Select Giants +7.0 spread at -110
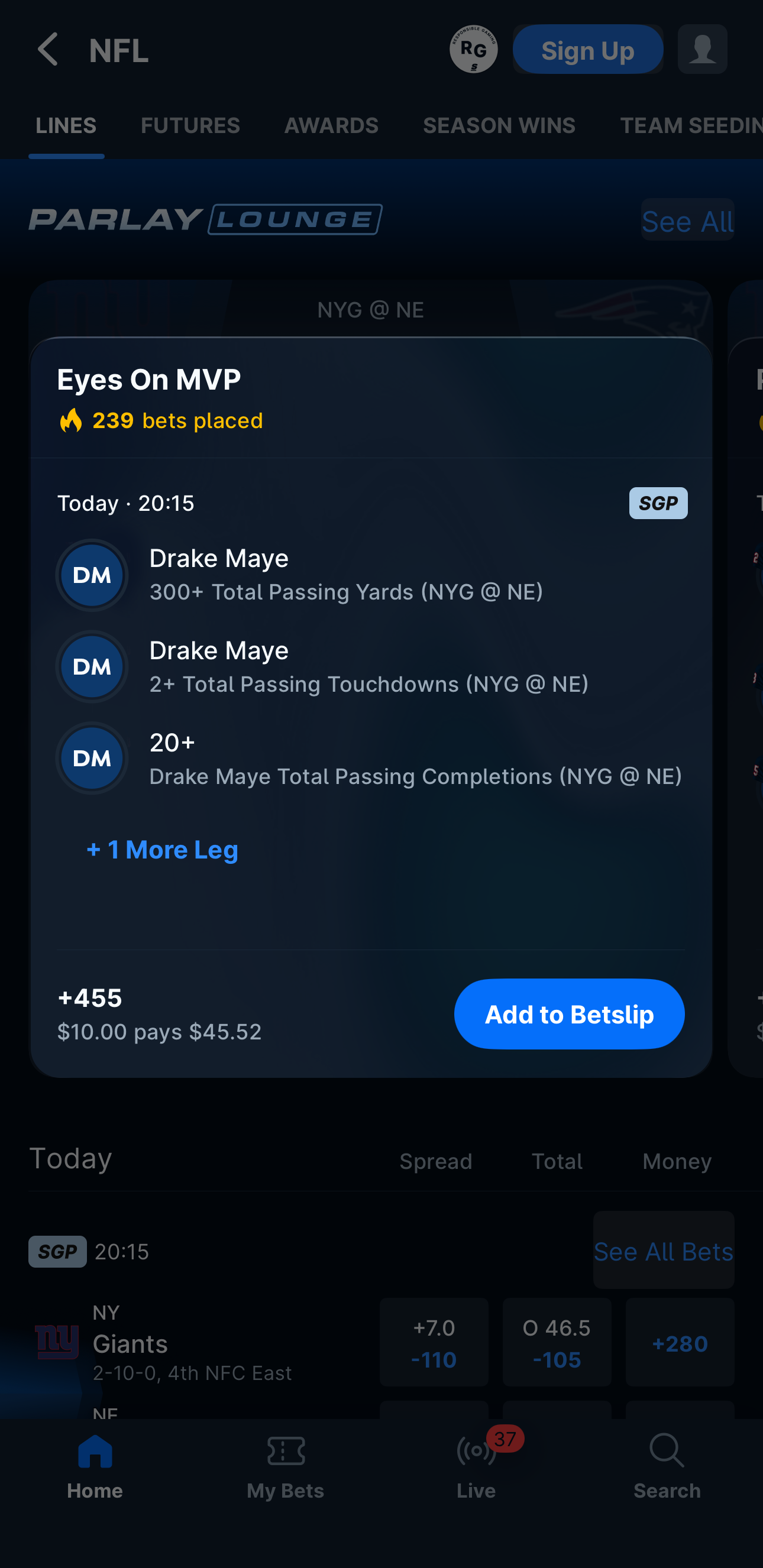This screenshot has height=1568, width=763. click(434, 1342)
